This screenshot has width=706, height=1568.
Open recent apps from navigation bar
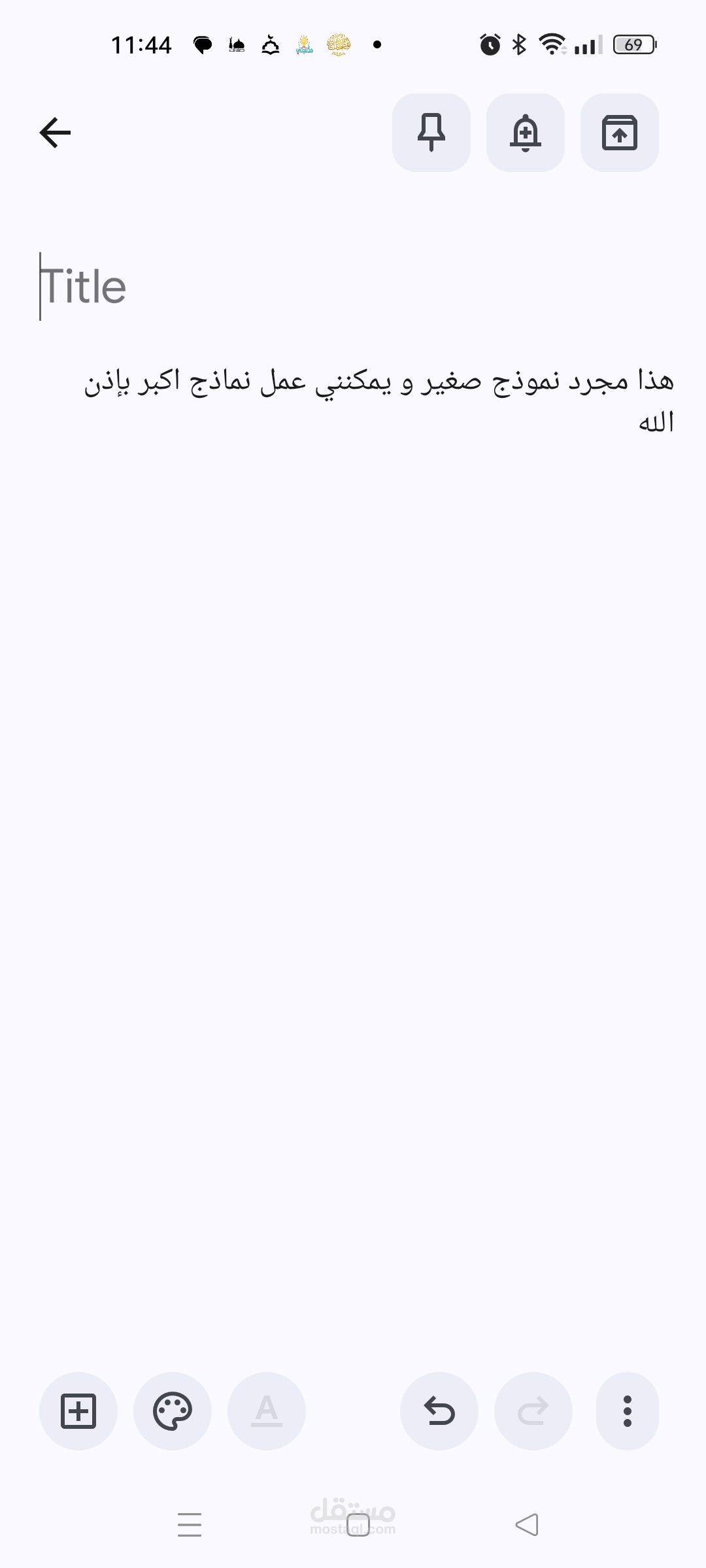[x=190, y=1525]
